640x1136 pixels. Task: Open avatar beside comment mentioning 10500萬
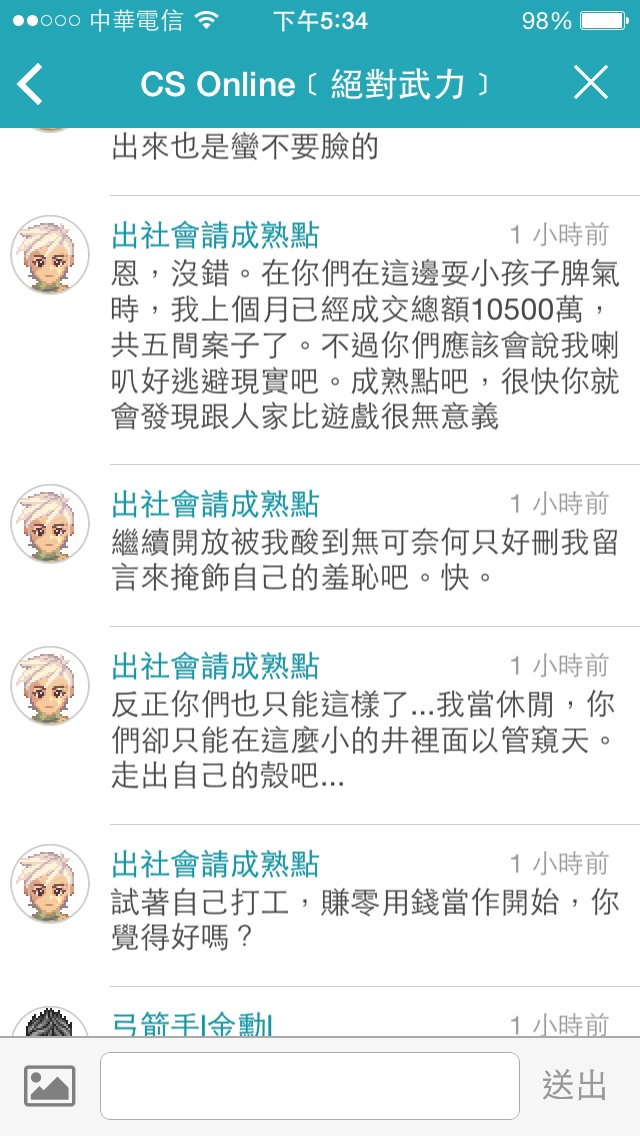coord(50,255)
